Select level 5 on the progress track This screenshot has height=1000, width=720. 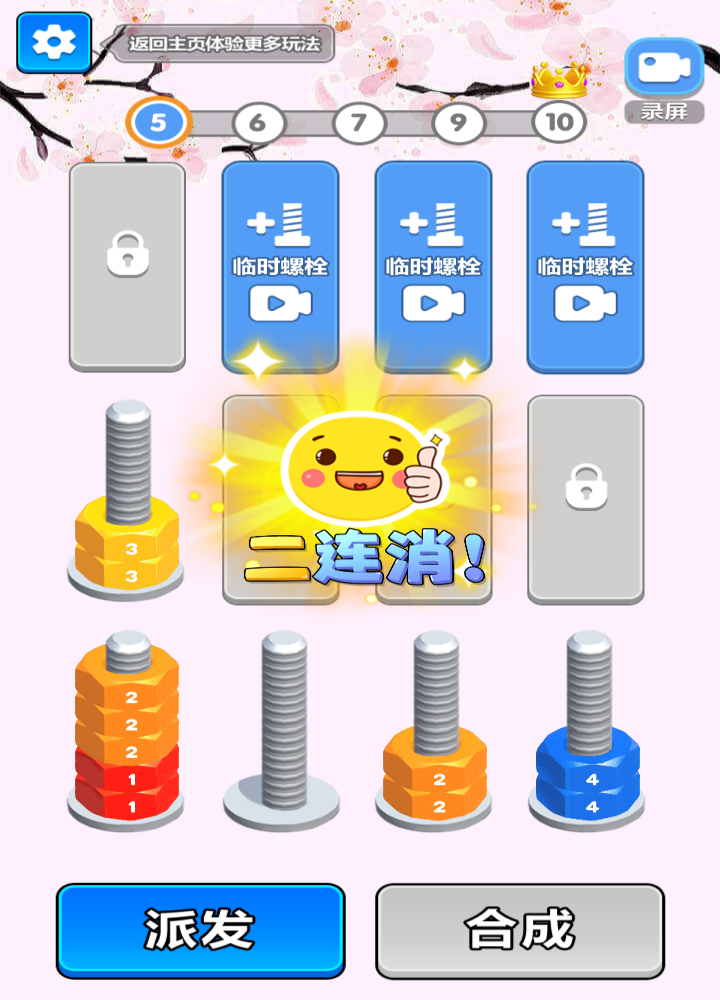pos(155,122)
